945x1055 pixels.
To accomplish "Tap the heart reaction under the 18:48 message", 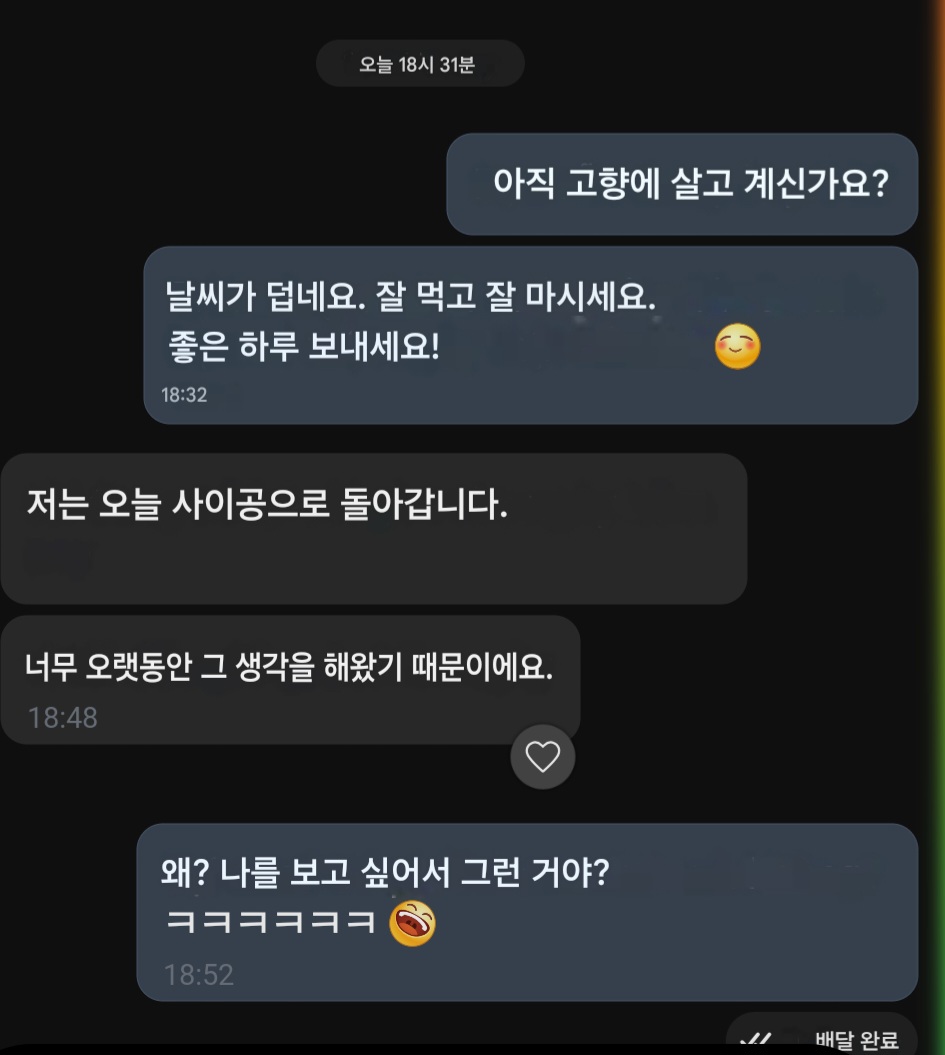I will click(543, 757).
